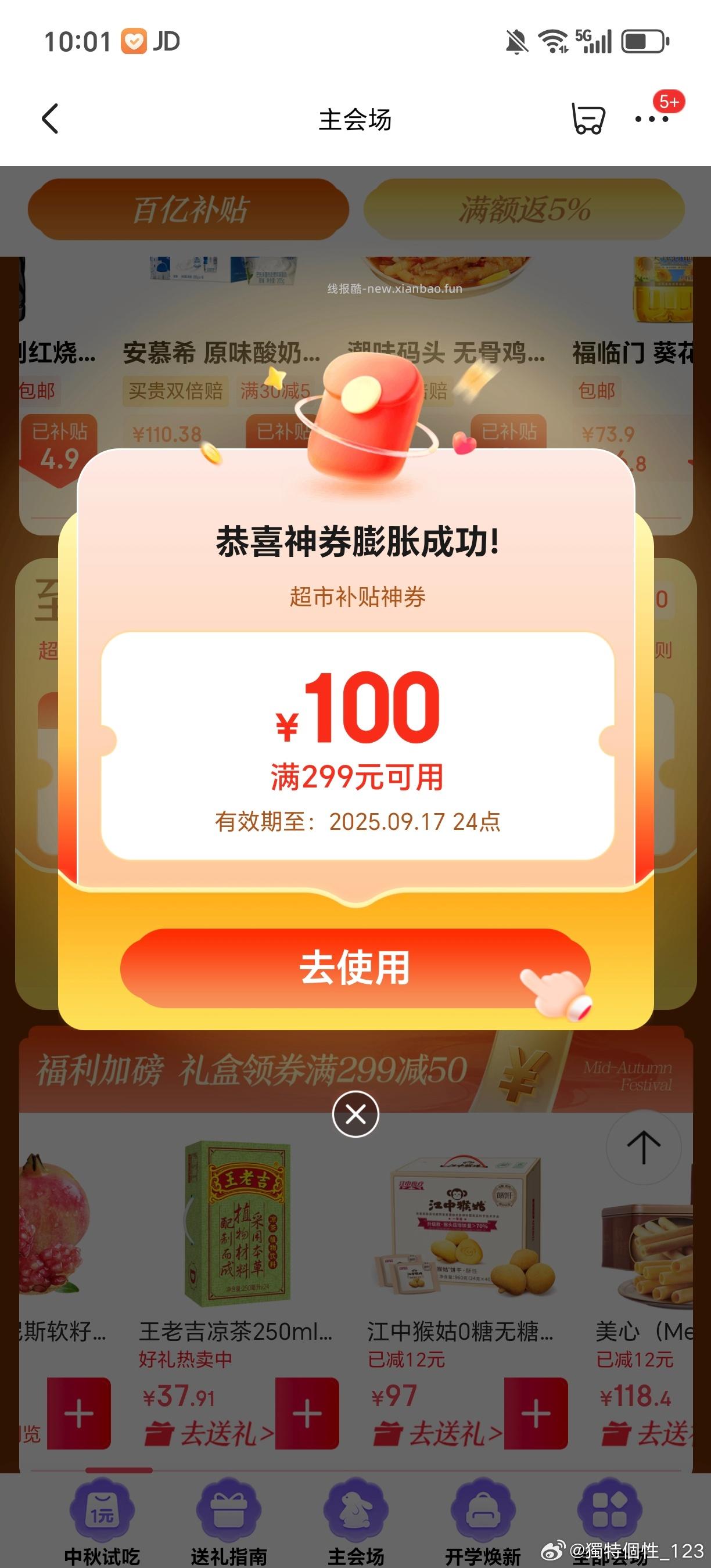Tap the back arrow in the top bar
The height and width of the screenshot is (1568, 711).
point(51,119)
